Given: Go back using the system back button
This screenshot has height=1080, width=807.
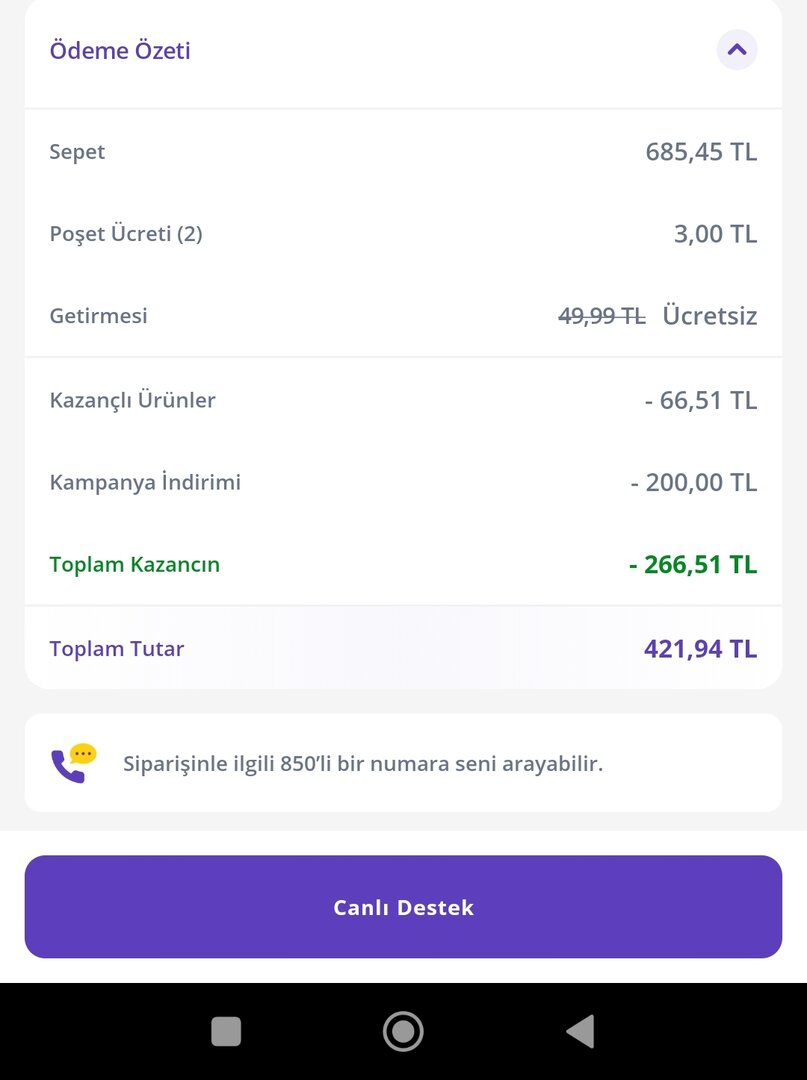Looking at the screenshot, I should (x=580, y=1031).
